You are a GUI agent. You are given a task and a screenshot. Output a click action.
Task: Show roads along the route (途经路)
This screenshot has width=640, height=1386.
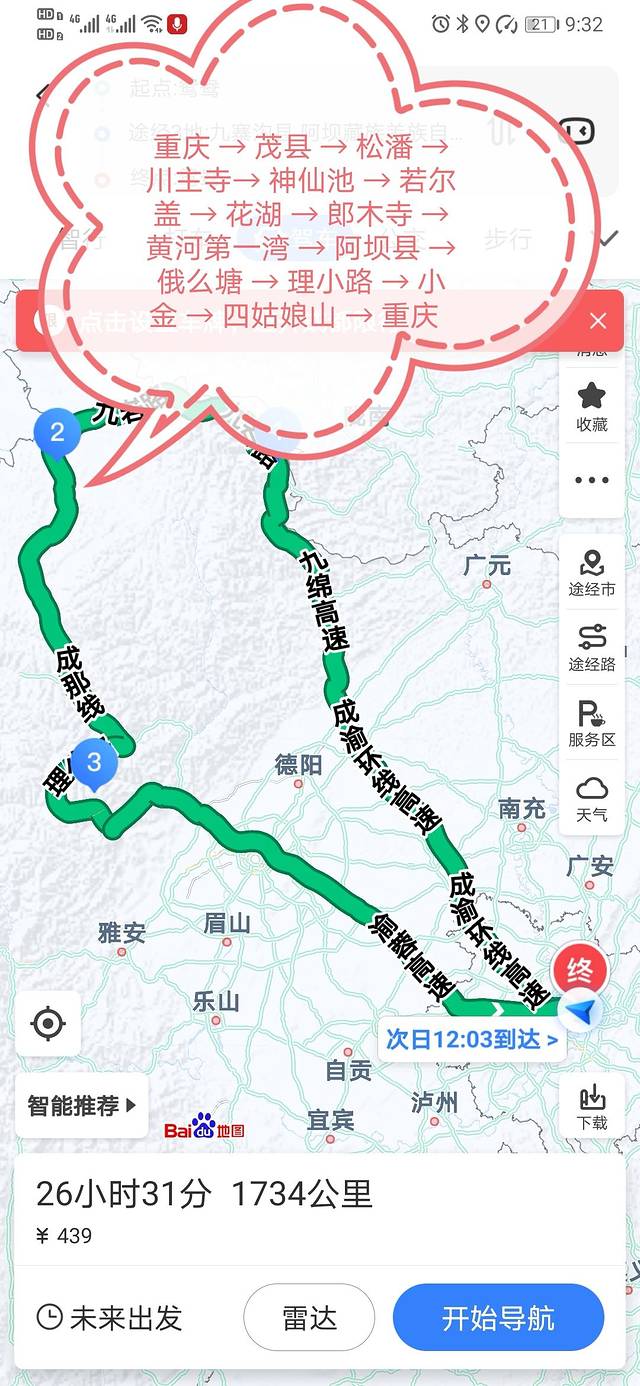coord(591,648)
